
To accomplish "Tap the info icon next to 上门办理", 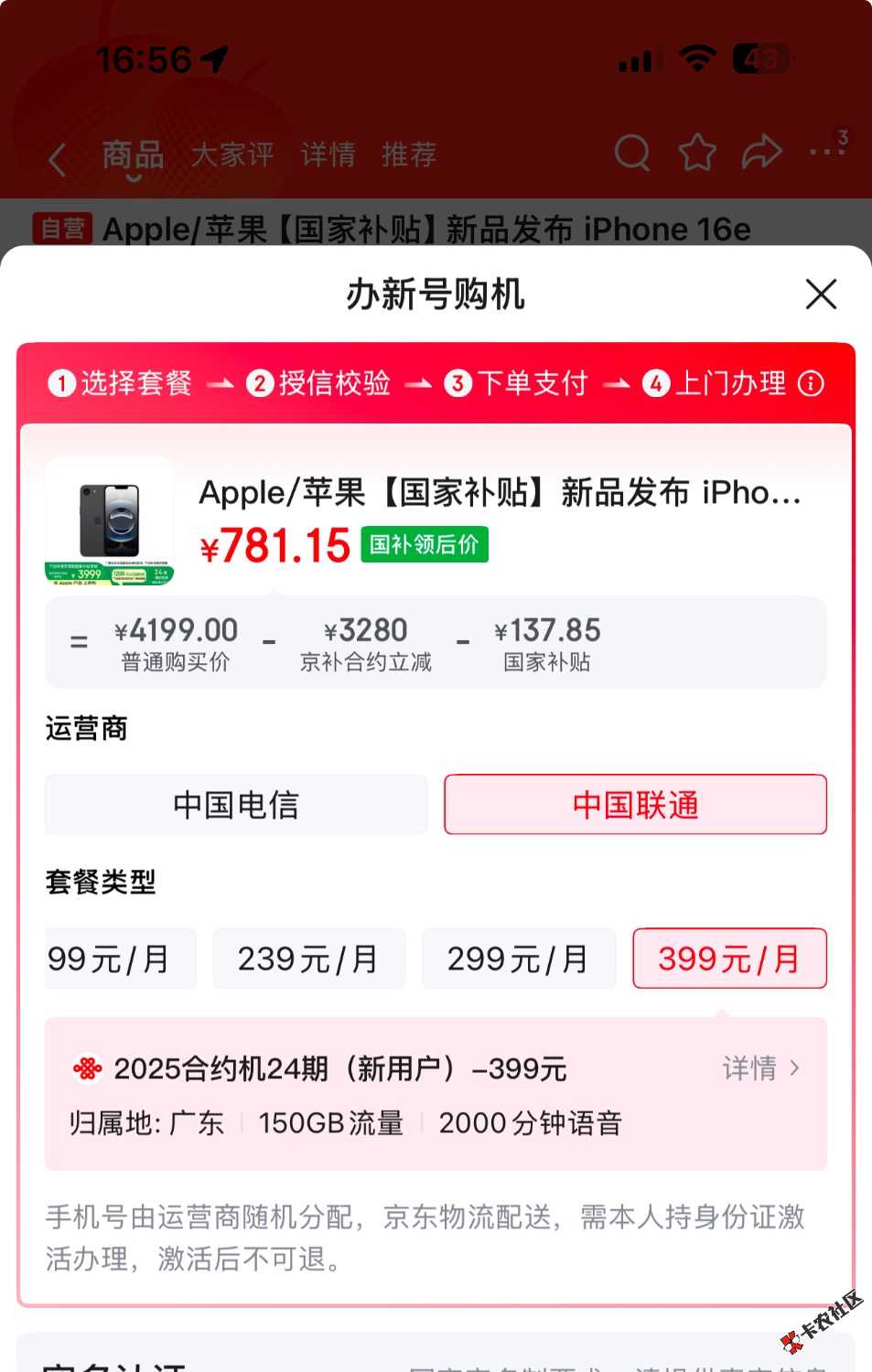I will [x=811, y=383].
